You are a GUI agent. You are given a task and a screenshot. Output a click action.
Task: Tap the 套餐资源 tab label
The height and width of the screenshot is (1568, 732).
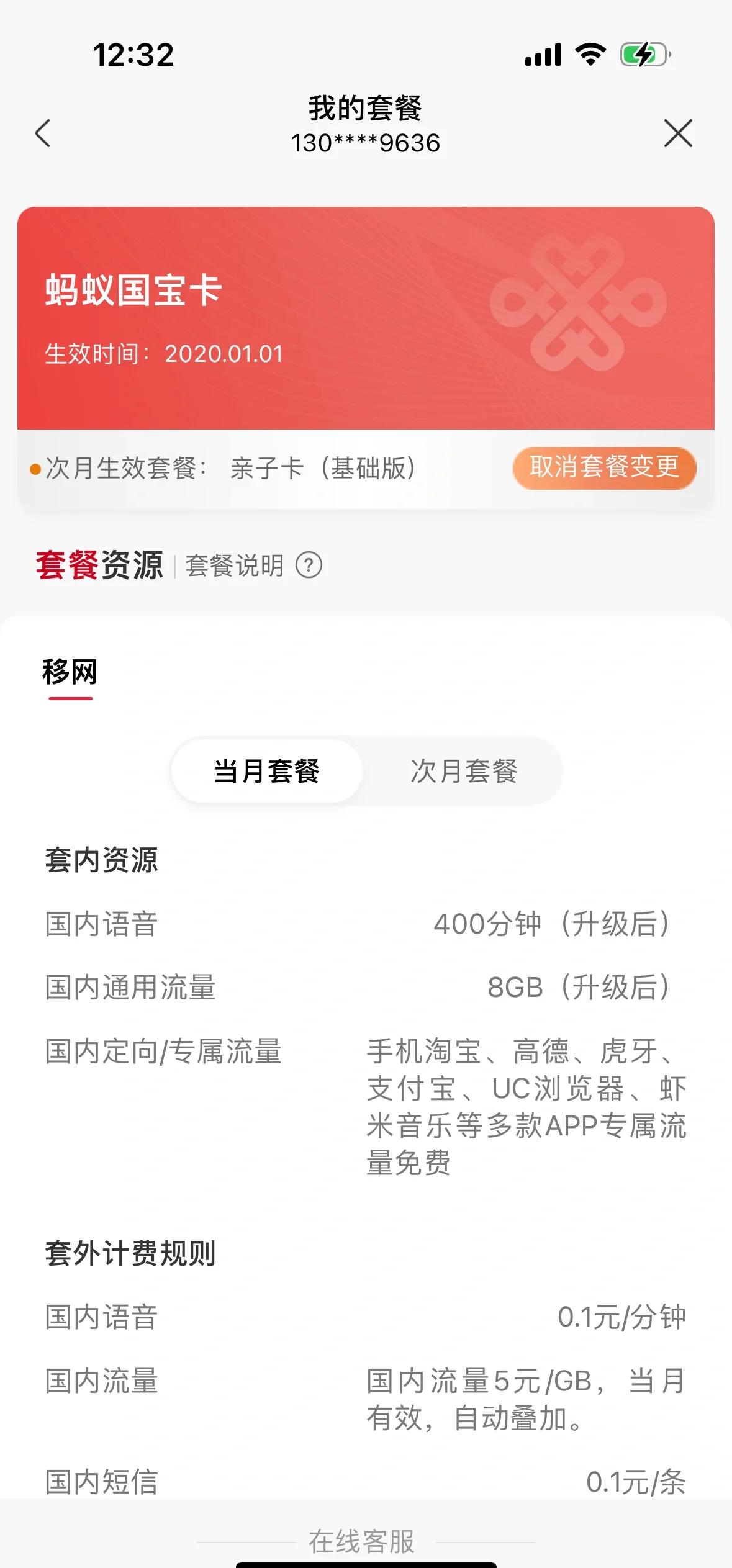pos(101,564)
